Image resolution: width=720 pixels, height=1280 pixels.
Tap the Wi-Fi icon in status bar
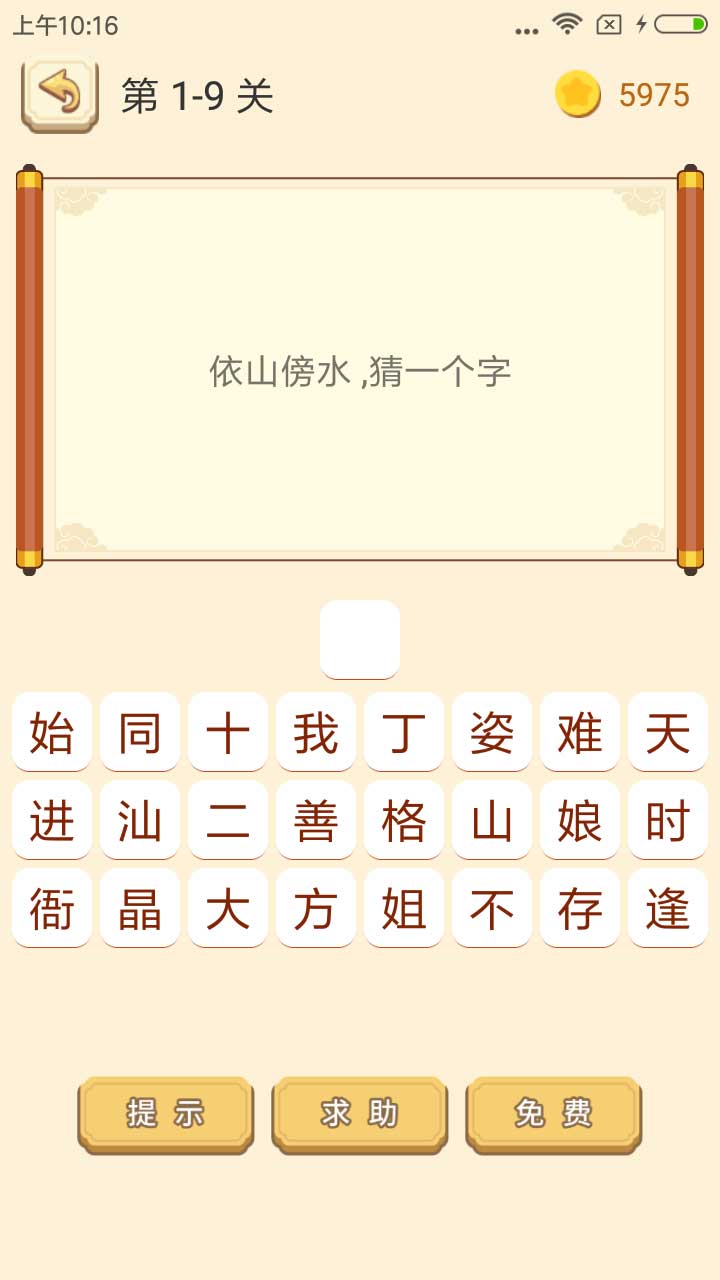point(566,25)
